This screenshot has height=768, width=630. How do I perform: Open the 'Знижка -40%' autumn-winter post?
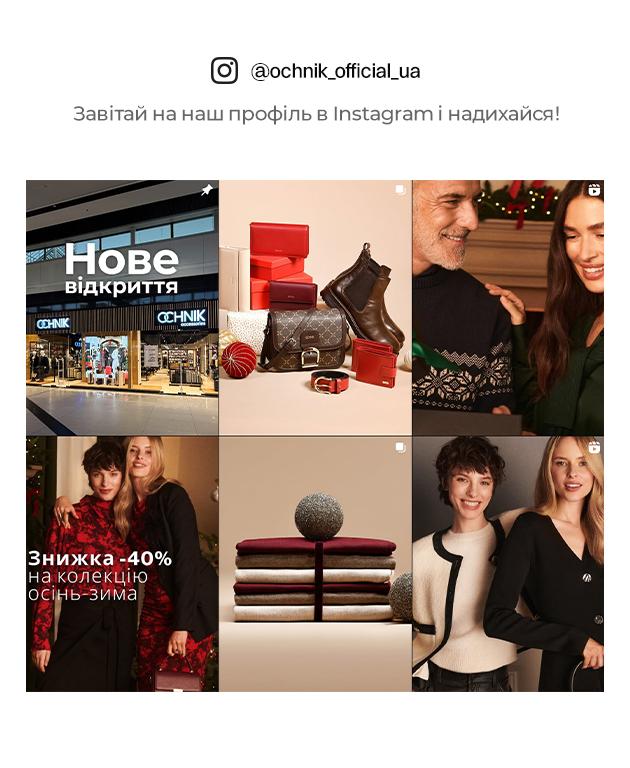pyautogui.click(x=122, y=564)
